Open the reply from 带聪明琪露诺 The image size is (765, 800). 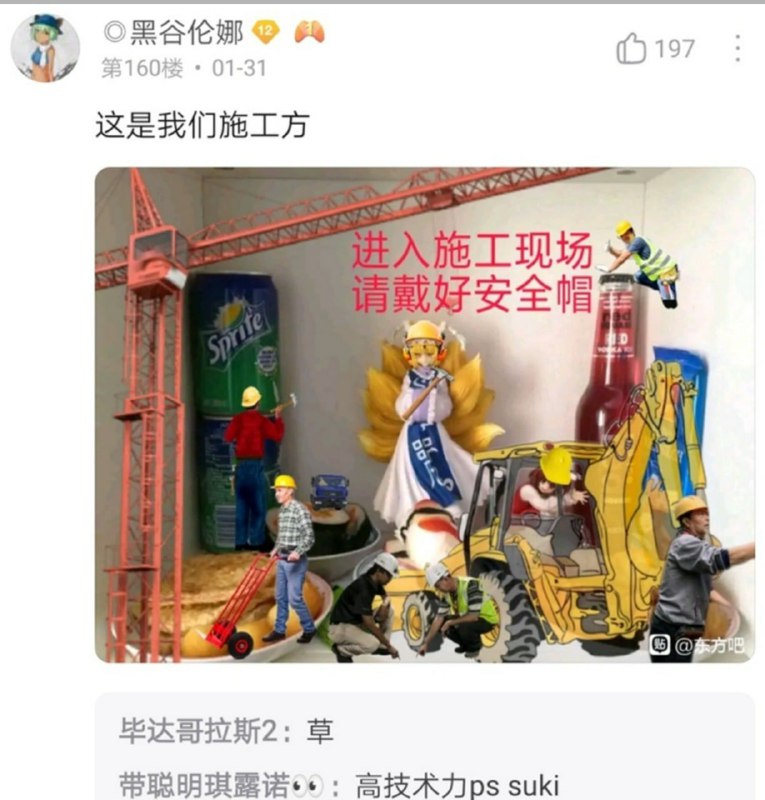(x=338, y=785)
